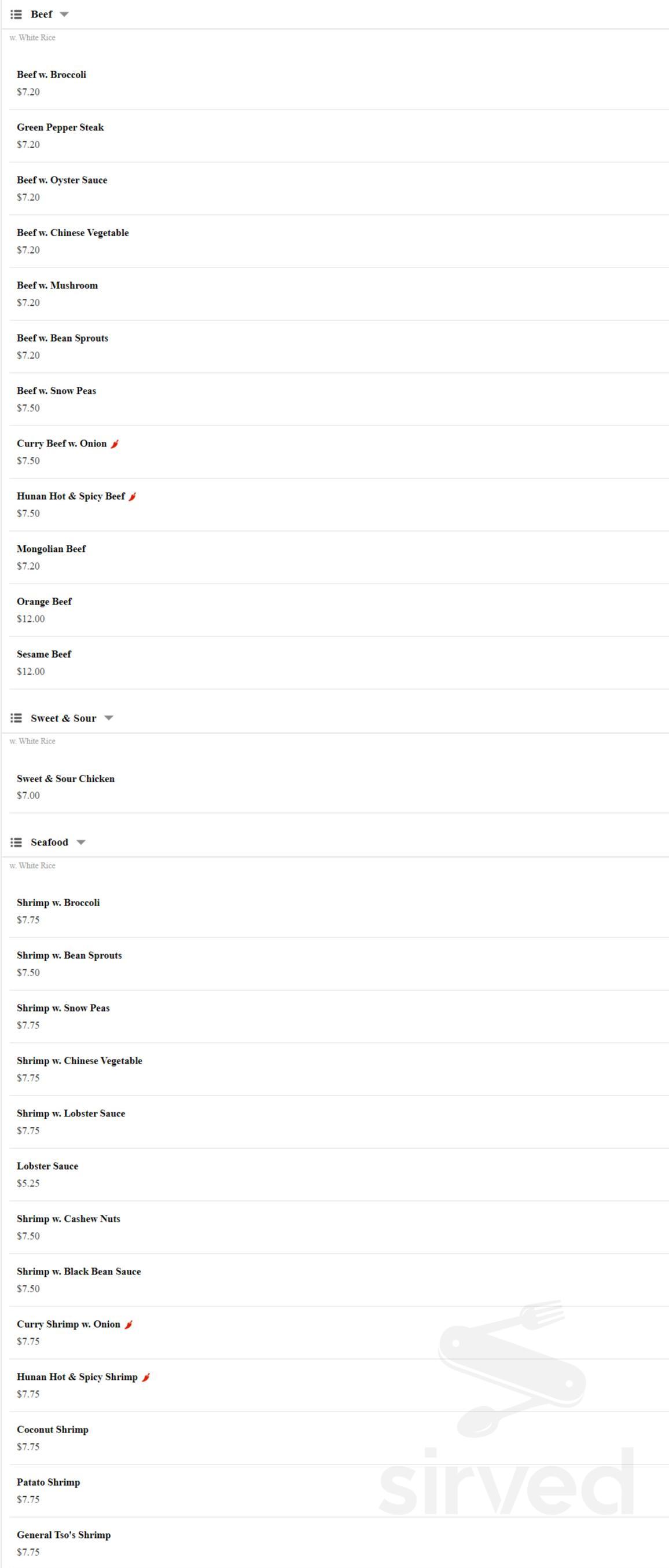
Task: Select Sweet & Sour Chicken
Action: (65, 779)
